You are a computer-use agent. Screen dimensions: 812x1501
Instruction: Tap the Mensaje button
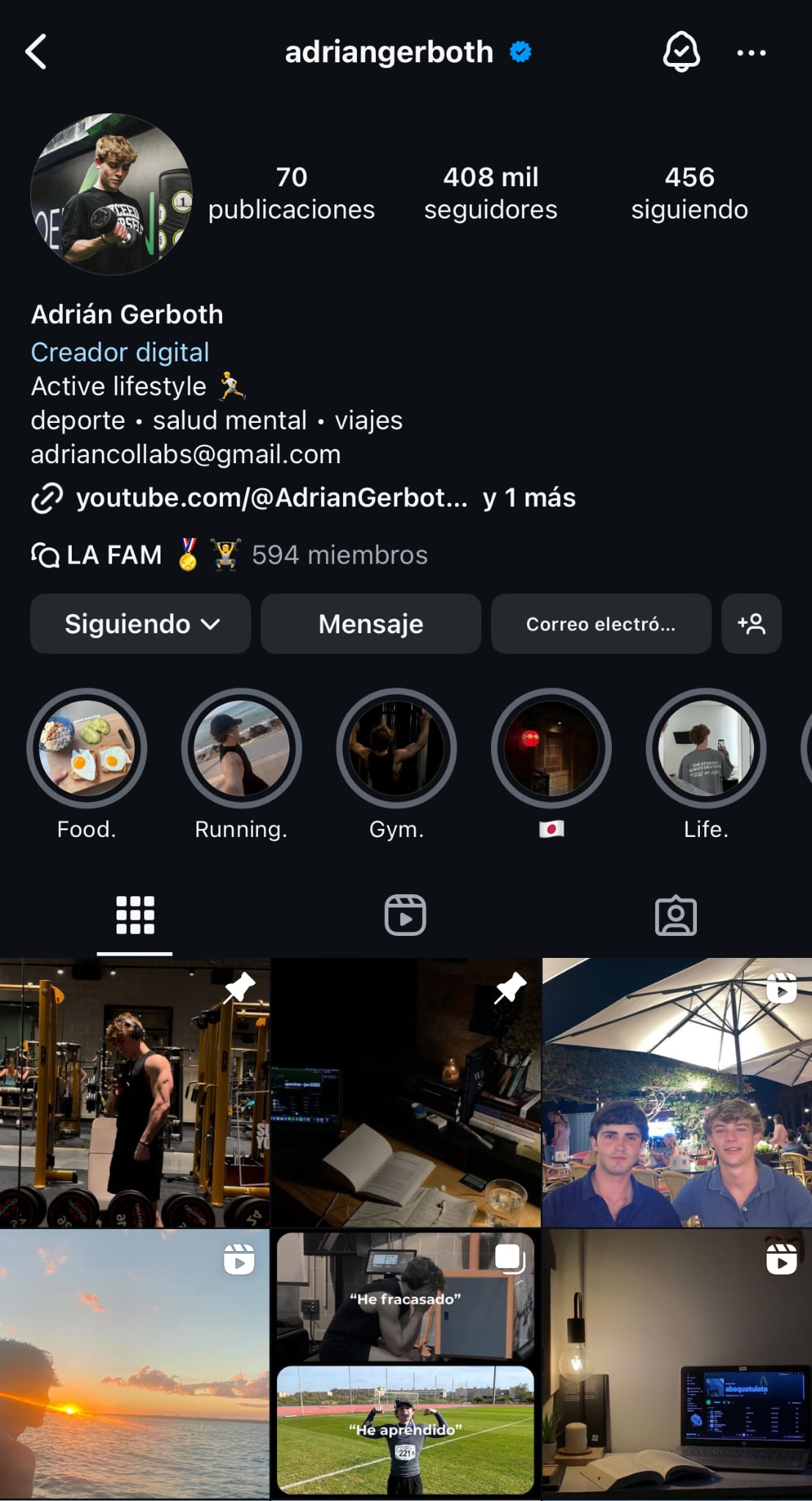[x=371, y=624]
